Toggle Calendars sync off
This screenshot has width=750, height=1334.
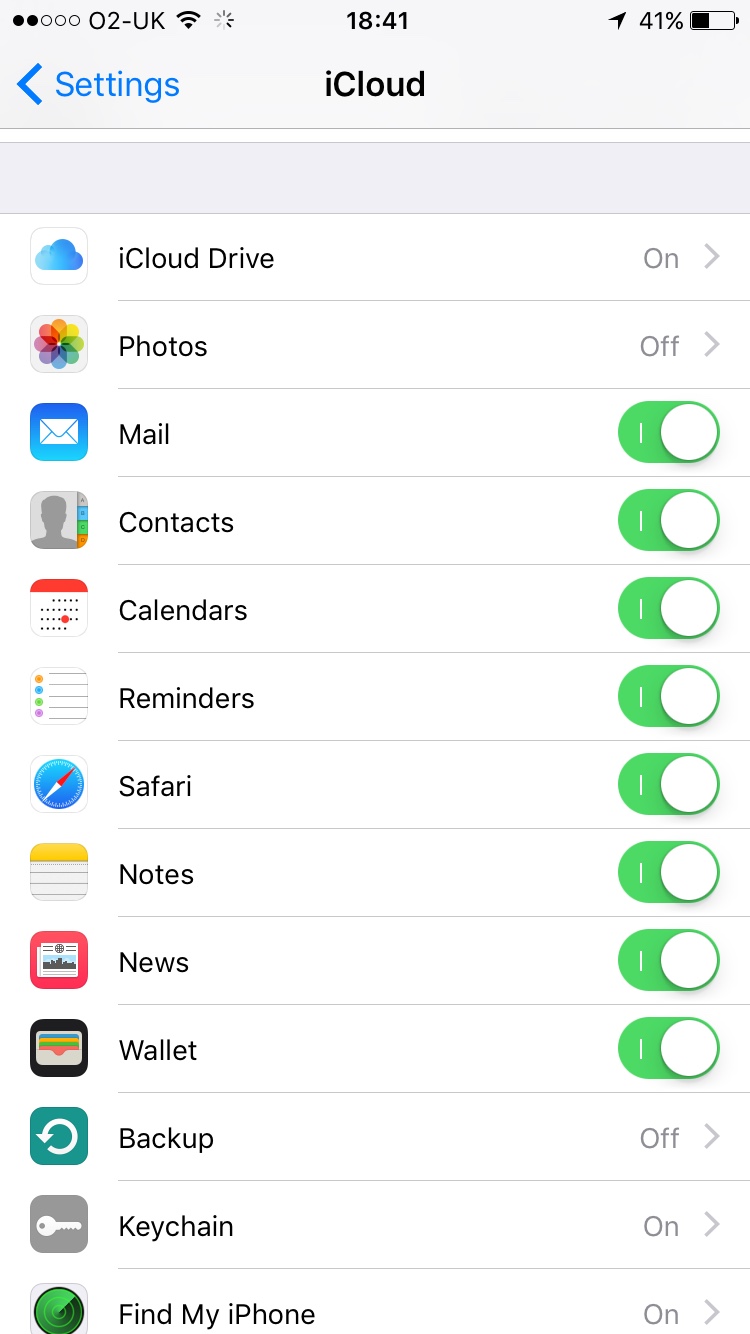[x=668, y=609]
